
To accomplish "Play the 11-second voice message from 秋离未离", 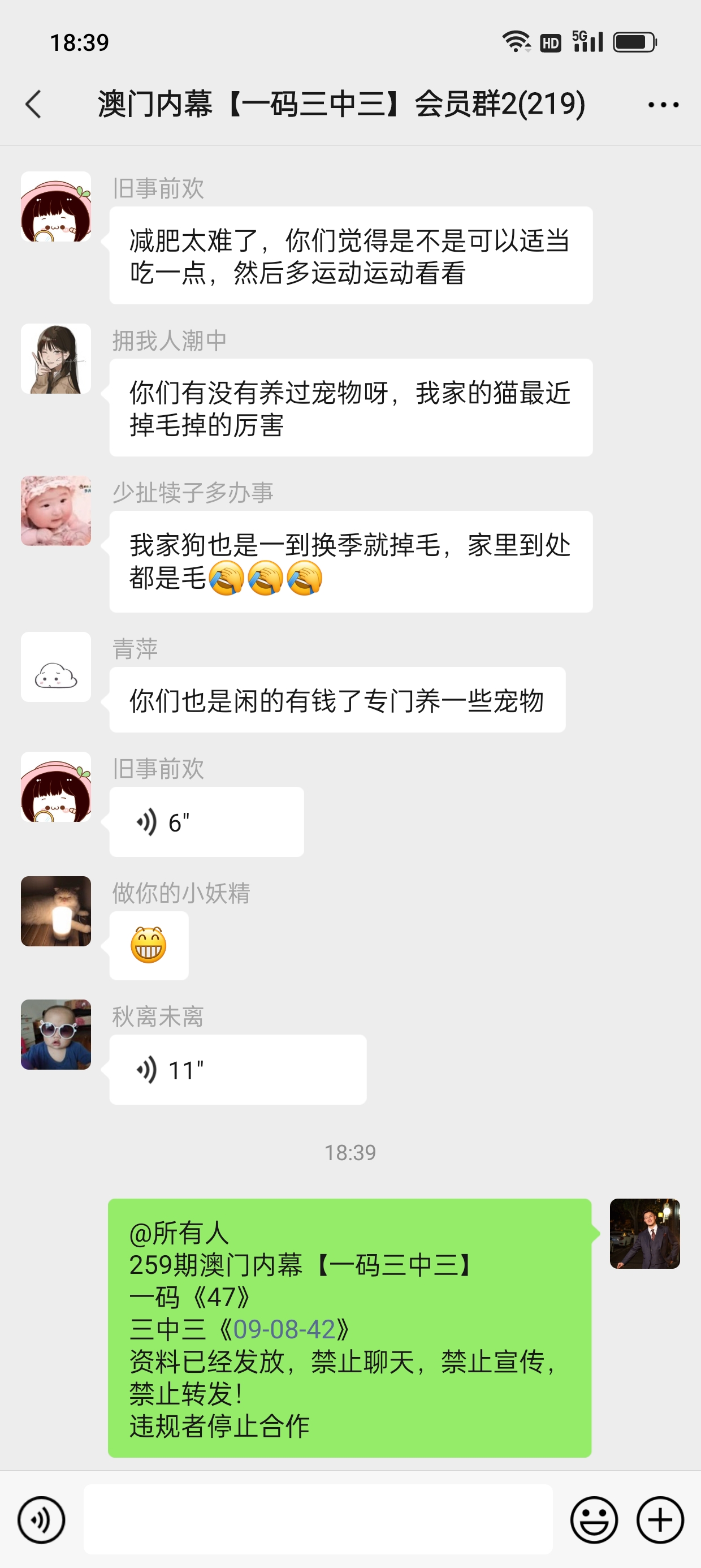I will click(x=237, y=1070).
